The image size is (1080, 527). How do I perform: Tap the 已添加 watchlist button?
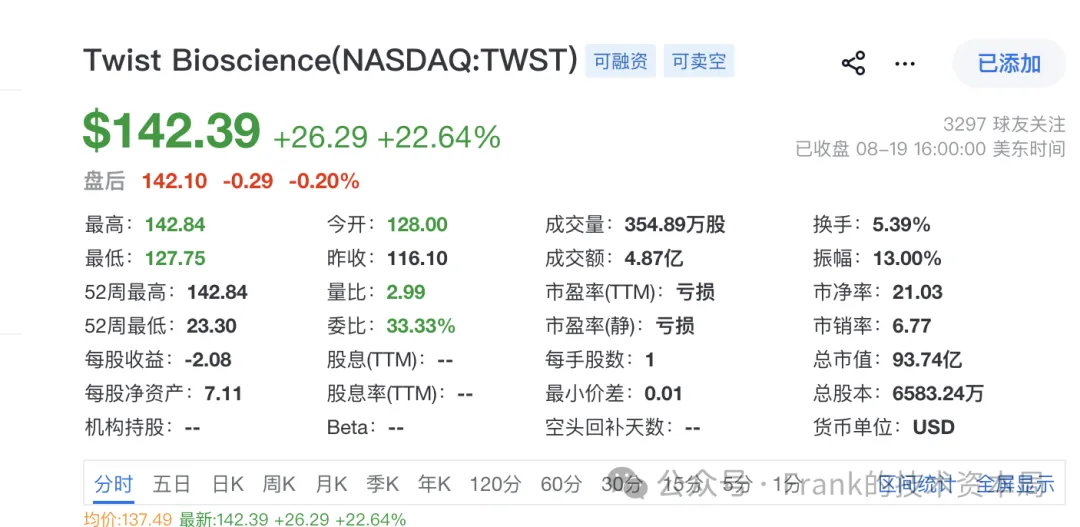pyautogui.click(x=1009, y=63)
